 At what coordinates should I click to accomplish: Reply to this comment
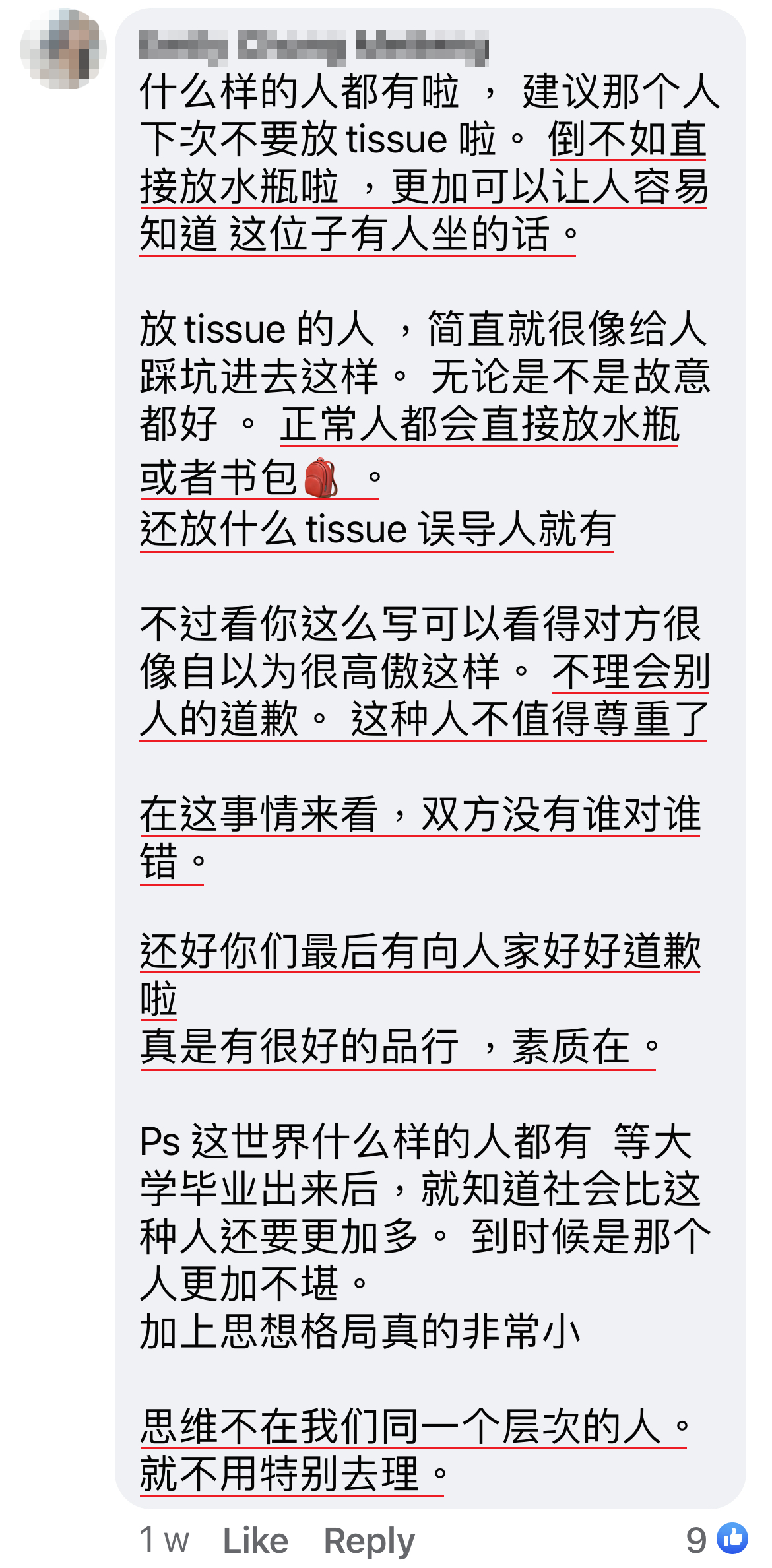(x=369, y=1541)
